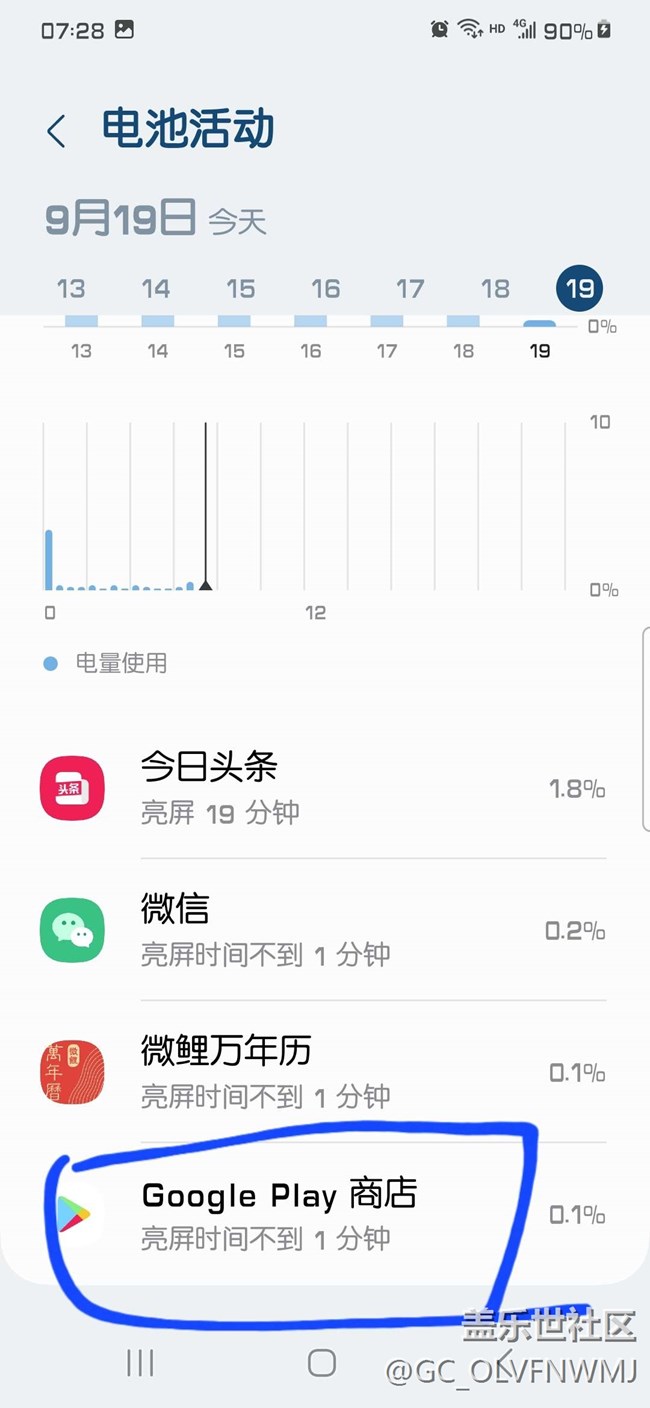Select day 18 in the date strip

click(x=495, y=289)
